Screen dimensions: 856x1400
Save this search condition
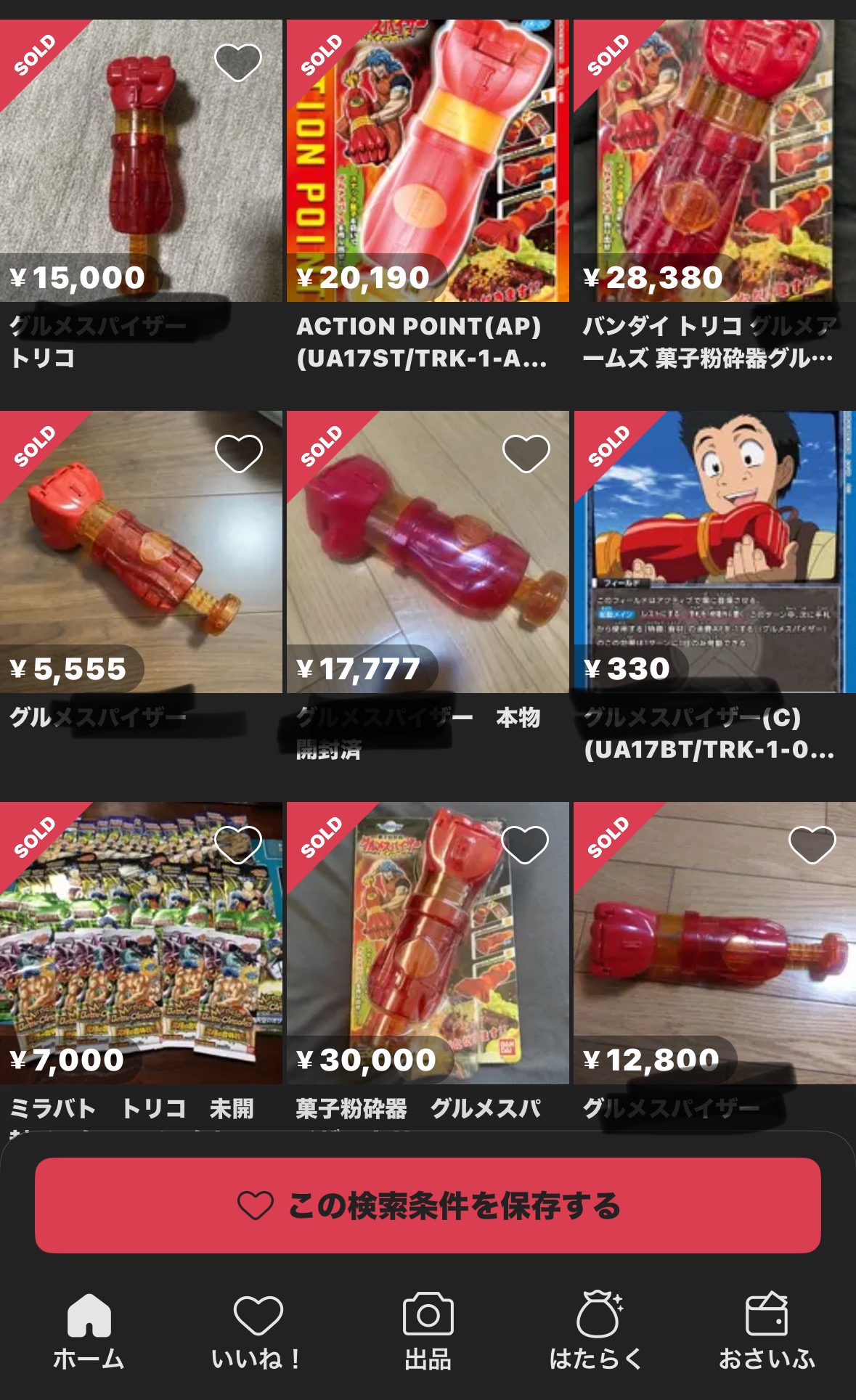[428, 1205]
